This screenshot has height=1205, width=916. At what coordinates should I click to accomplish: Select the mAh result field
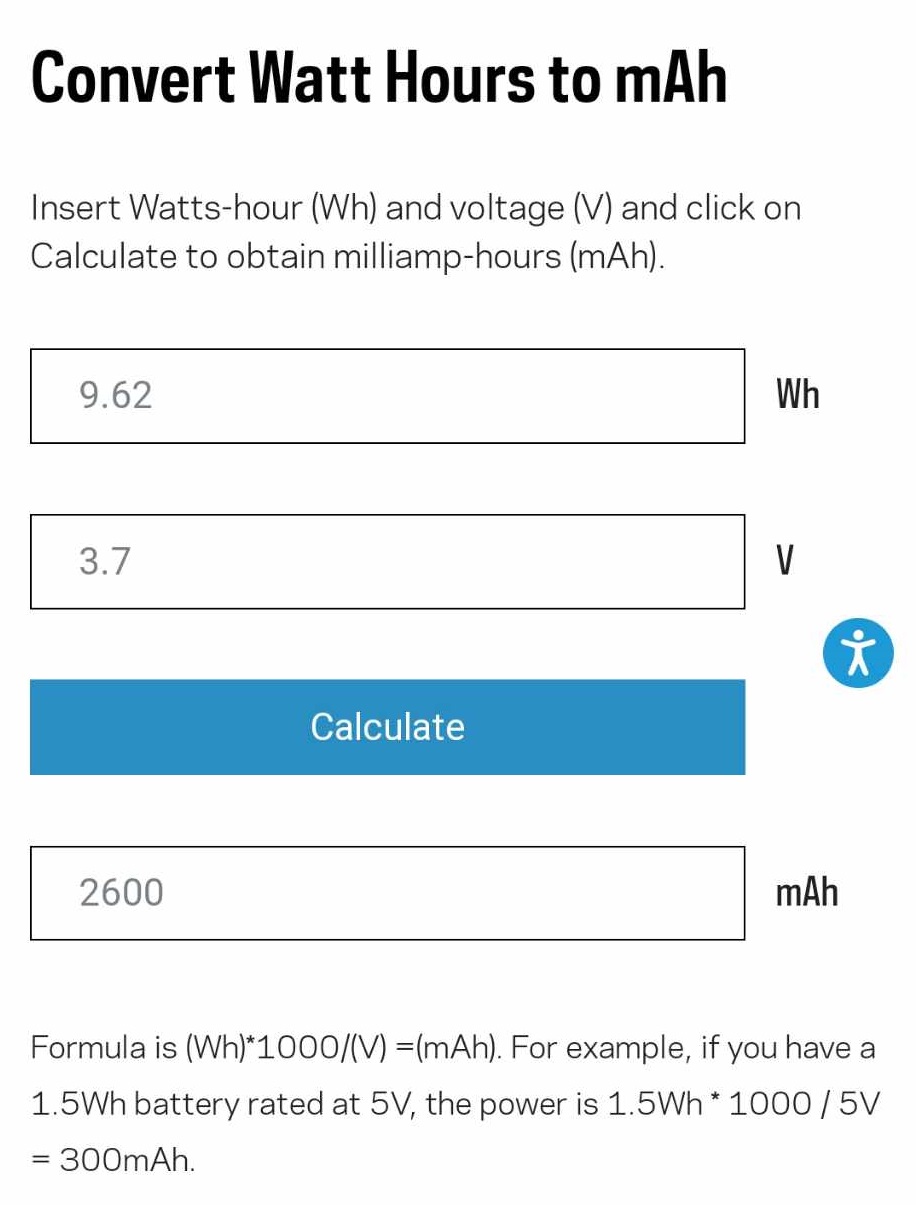[x=387, y=893]
